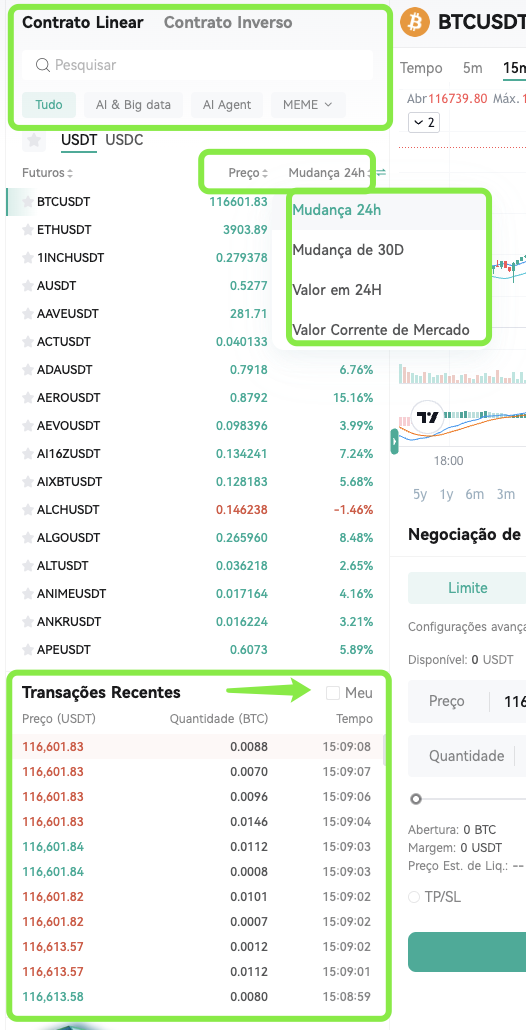The height and width of the screenshot is (1030, 526).
Task: Tap the Pesquisar search field
Action: [198, 65]
